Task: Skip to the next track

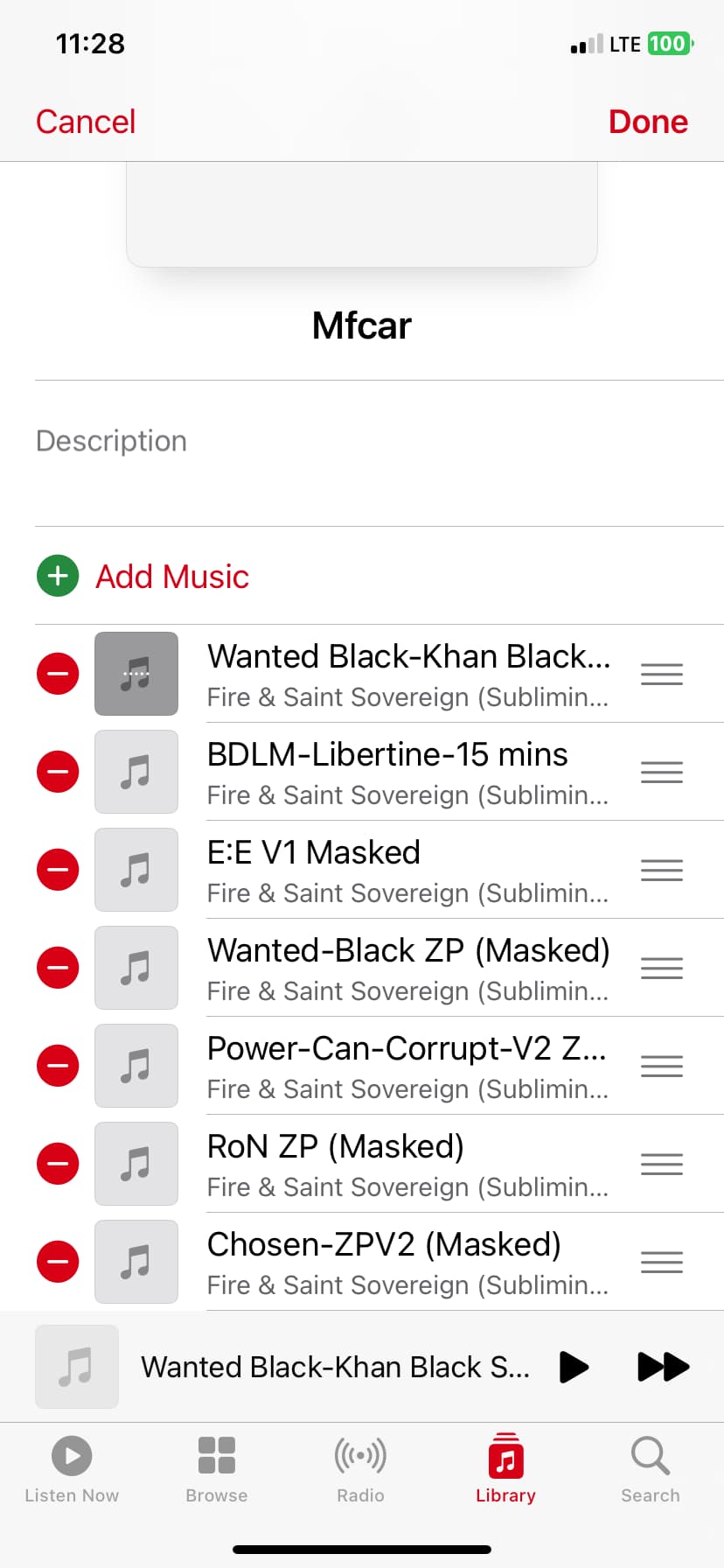Action: (x=664, y=1367)
